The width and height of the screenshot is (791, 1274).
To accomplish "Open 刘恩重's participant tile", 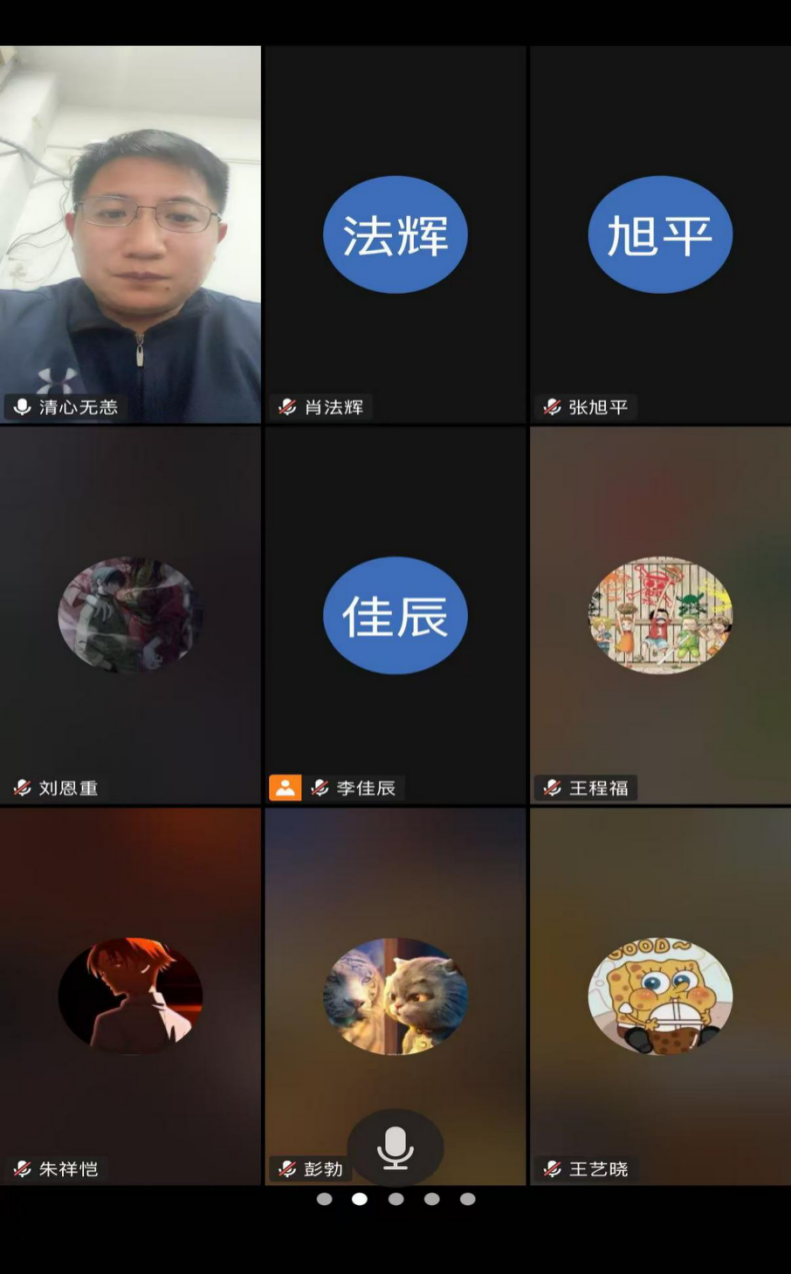I will (130, 615).
